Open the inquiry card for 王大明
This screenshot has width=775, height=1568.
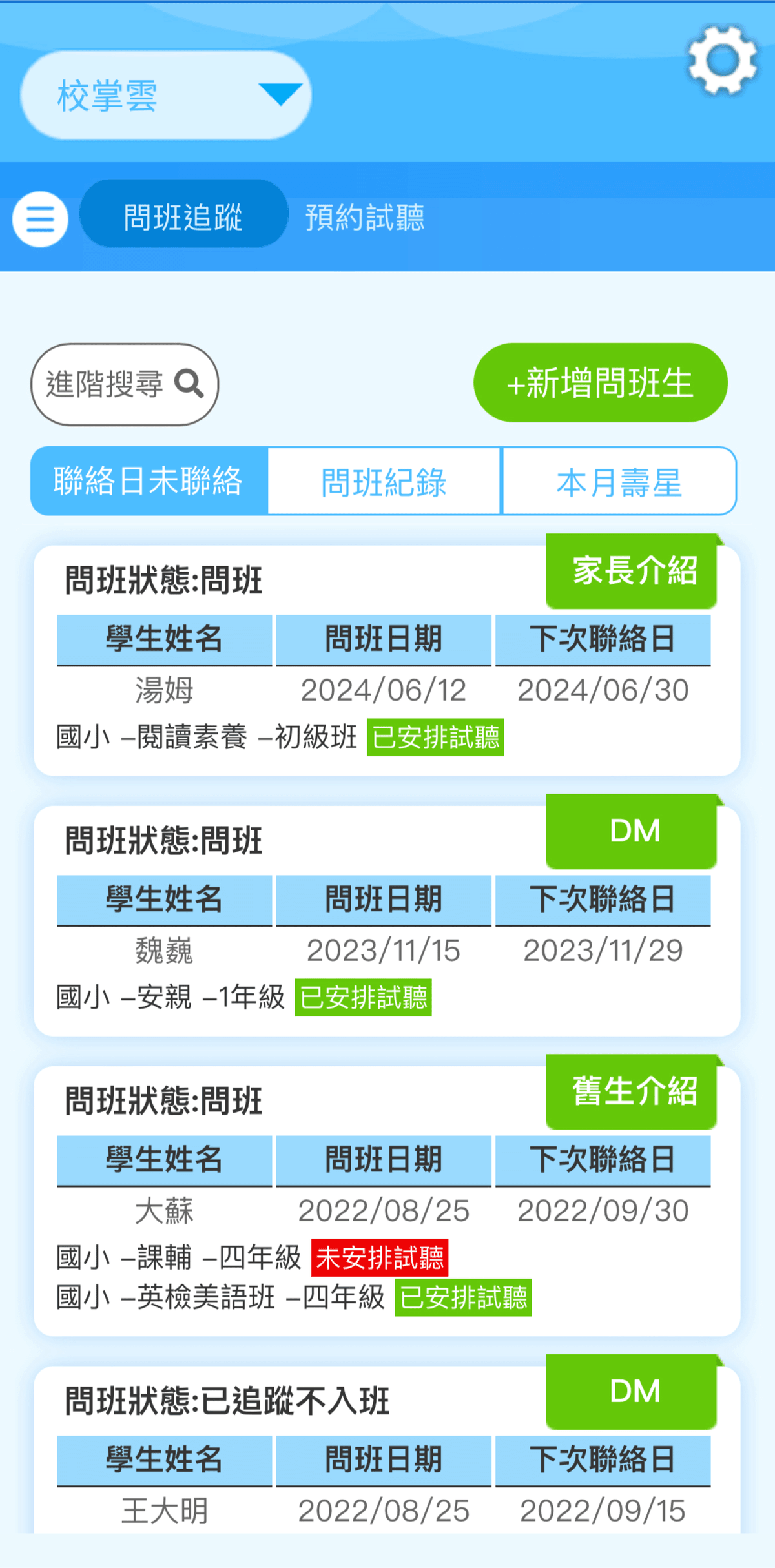386,1485
